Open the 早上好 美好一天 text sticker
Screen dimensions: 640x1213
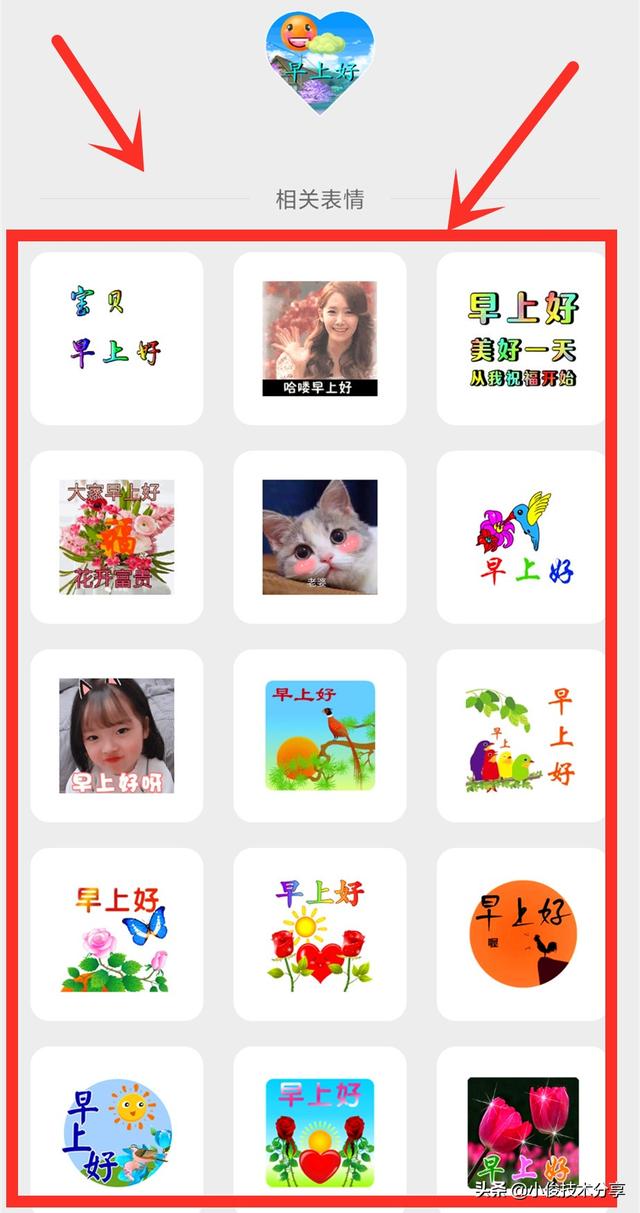pyautogui.click(x=522, y=338)
